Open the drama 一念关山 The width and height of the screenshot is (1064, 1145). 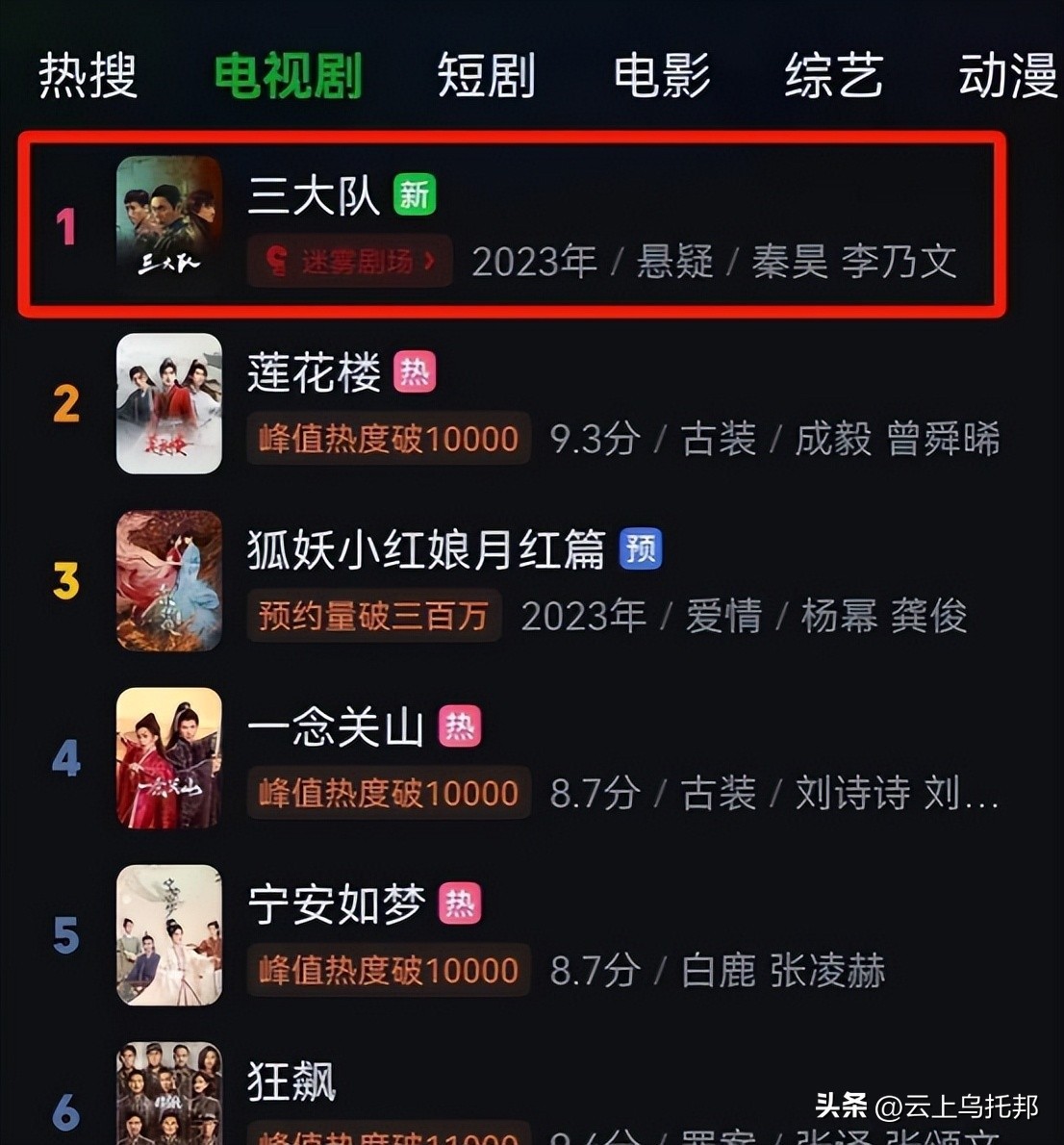335,727
